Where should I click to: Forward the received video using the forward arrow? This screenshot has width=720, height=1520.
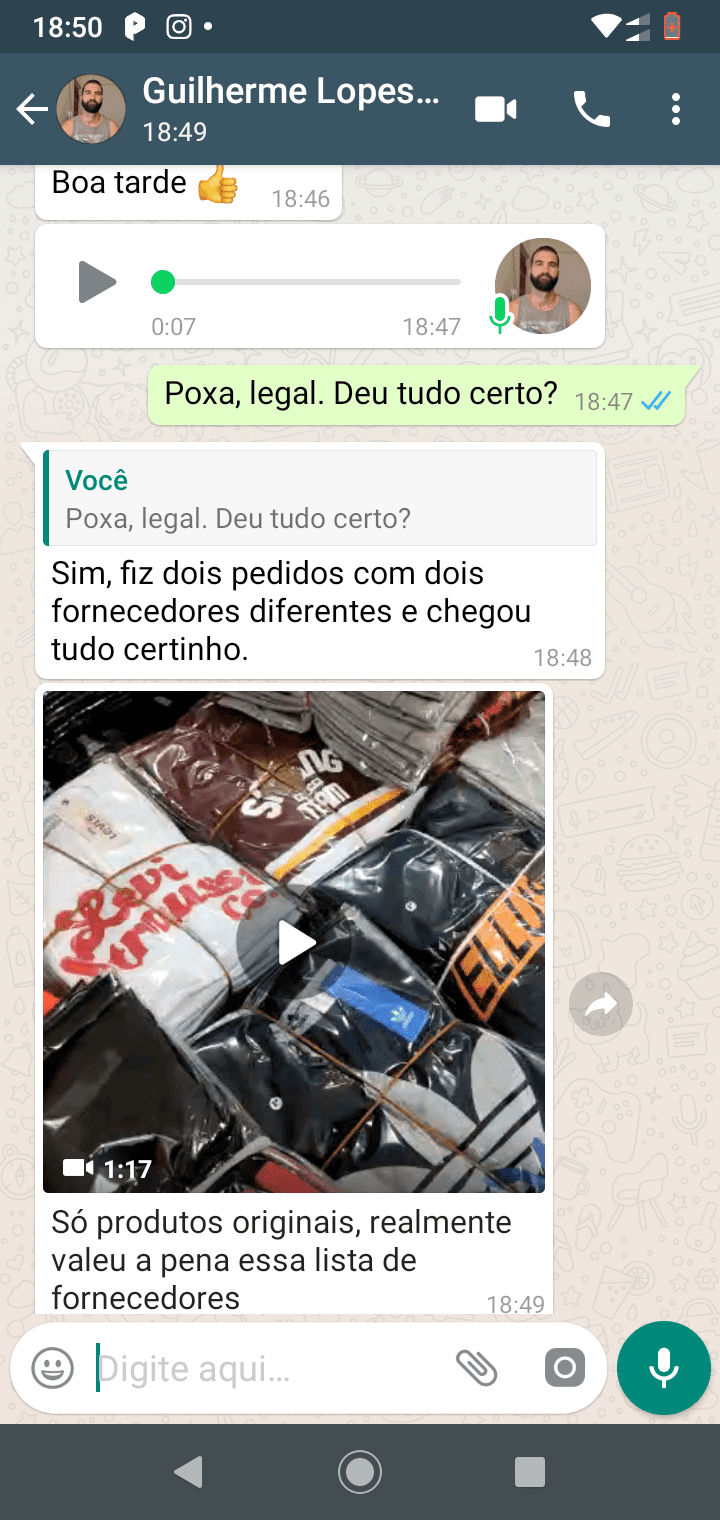tap(600, 1004)
